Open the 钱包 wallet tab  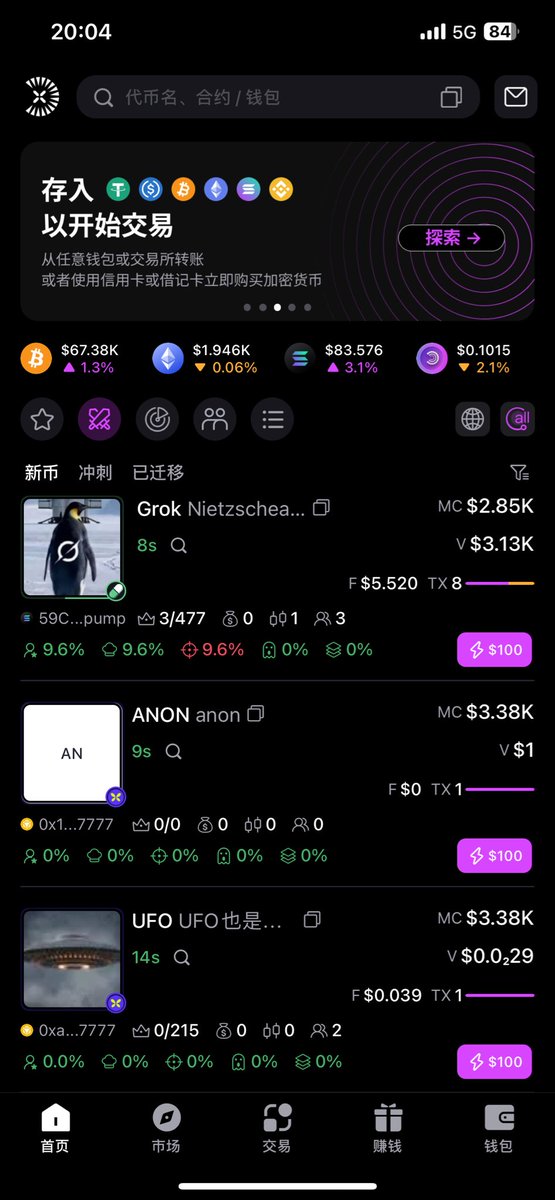(498, 1130)
